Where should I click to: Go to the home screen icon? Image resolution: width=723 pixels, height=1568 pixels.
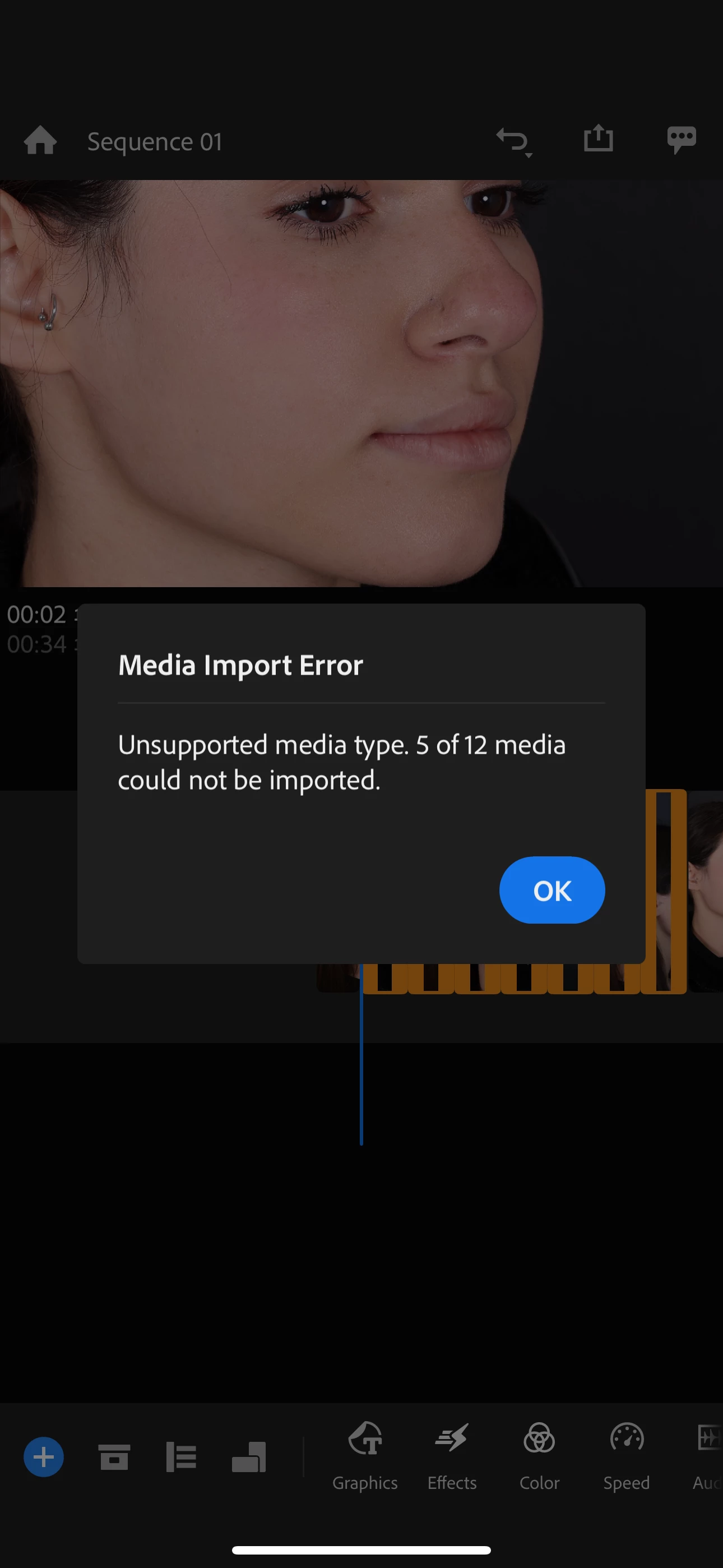pos(40,141)
